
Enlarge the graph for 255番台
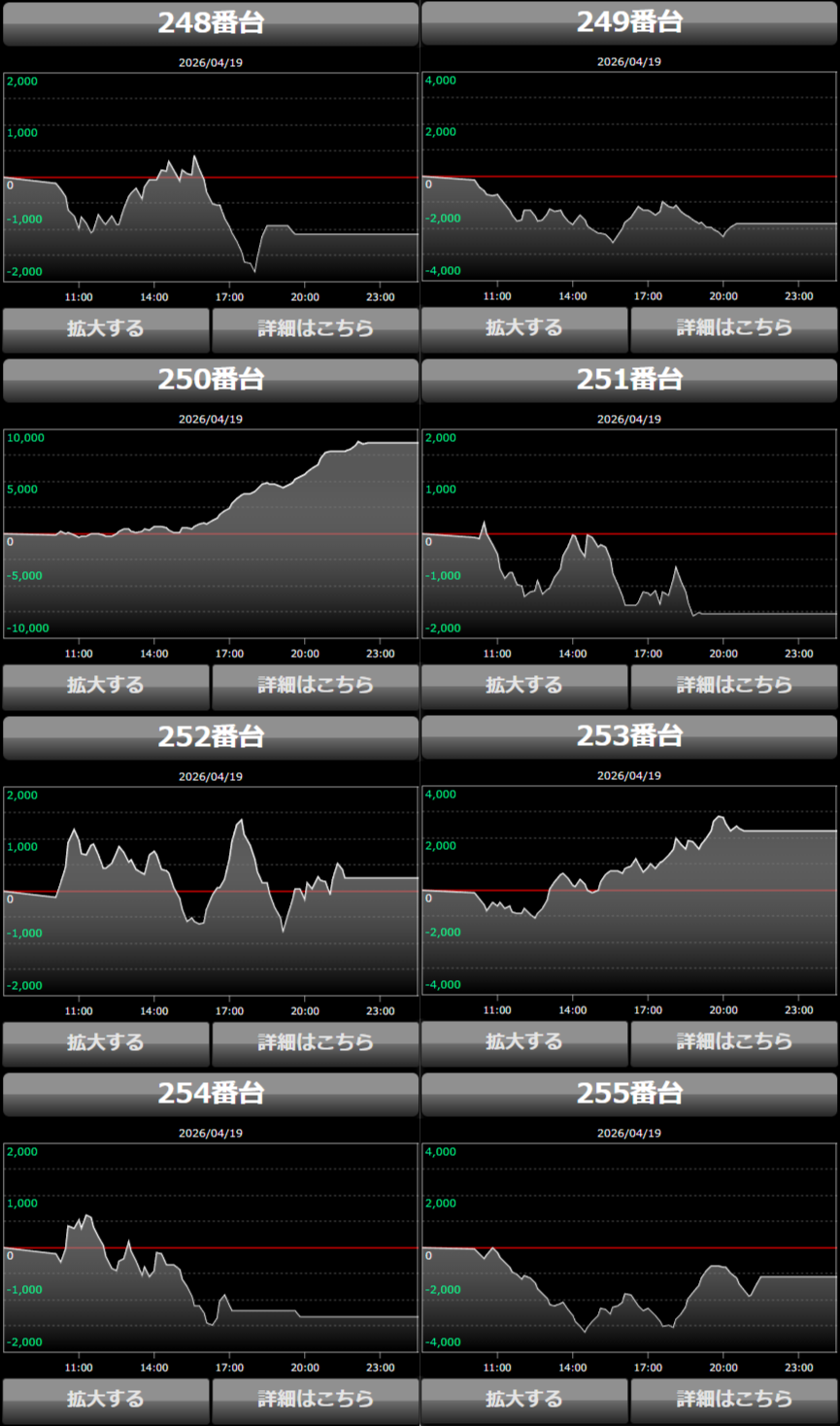click(x=524, y=1400)
